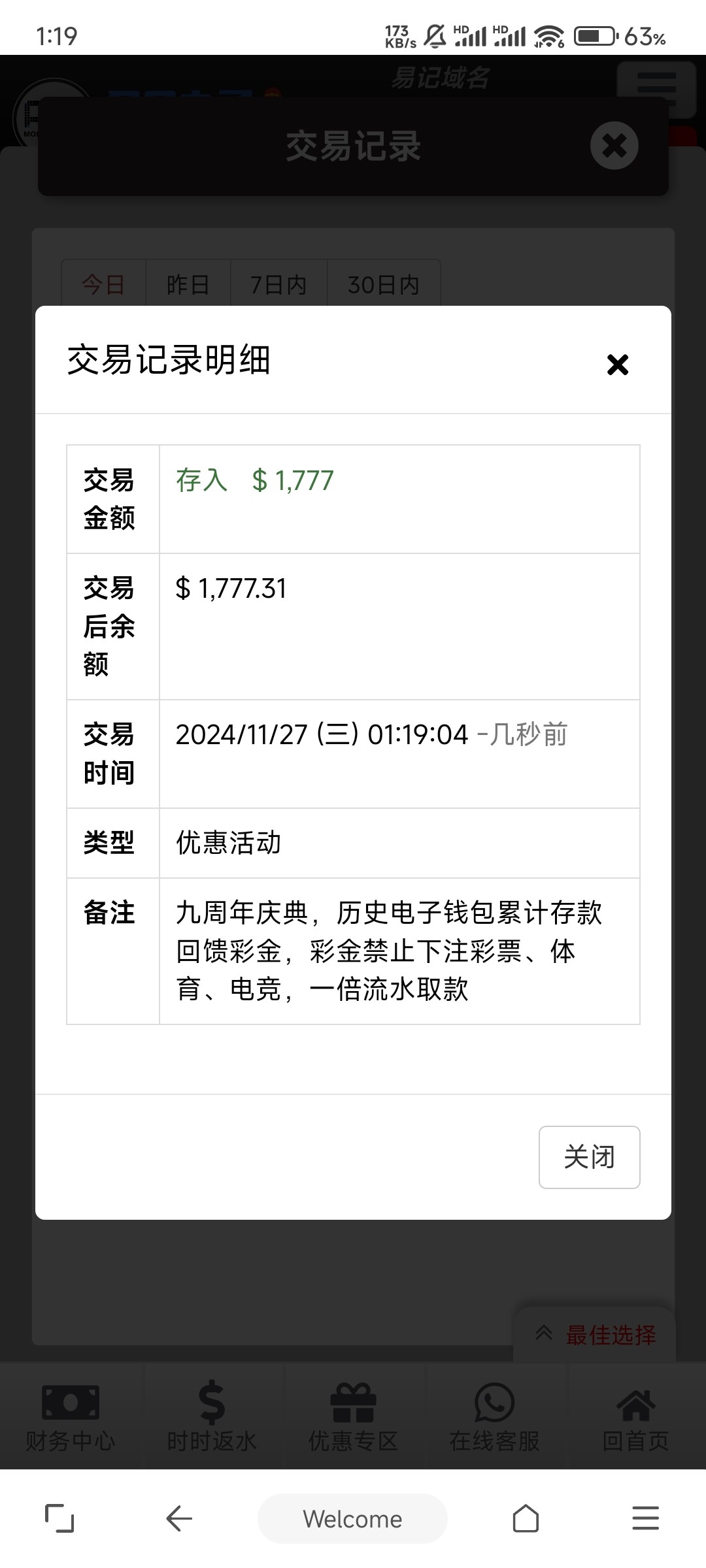Select the 30日内 date range

(383, 284)
